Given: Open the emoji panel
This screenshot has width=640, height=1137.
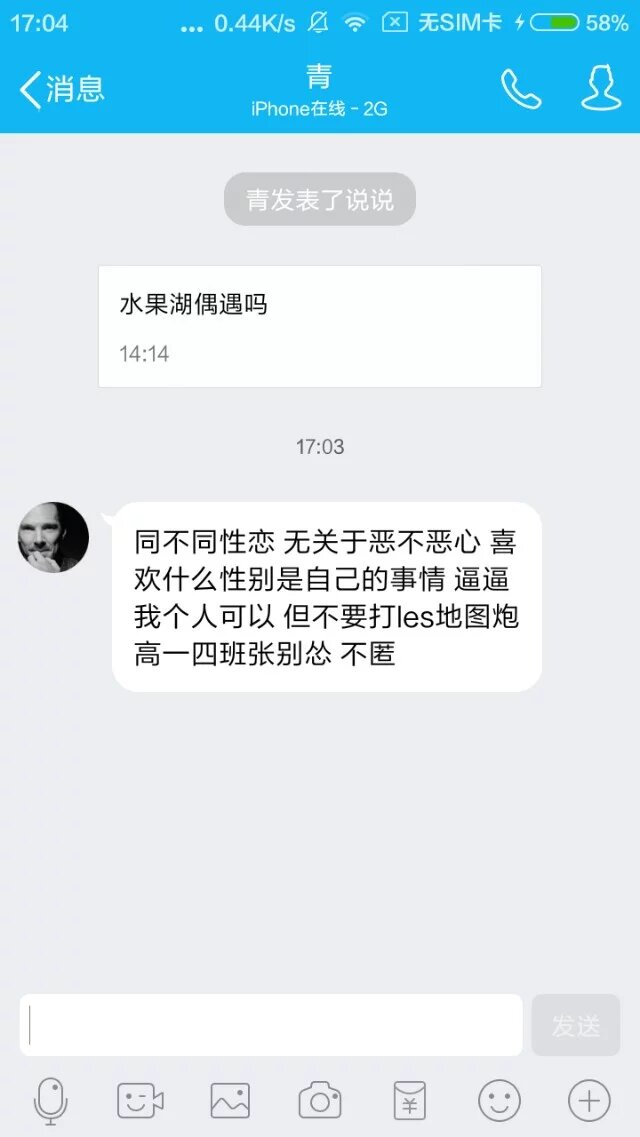Looking at the screenshot, I should click(499, 1101).
